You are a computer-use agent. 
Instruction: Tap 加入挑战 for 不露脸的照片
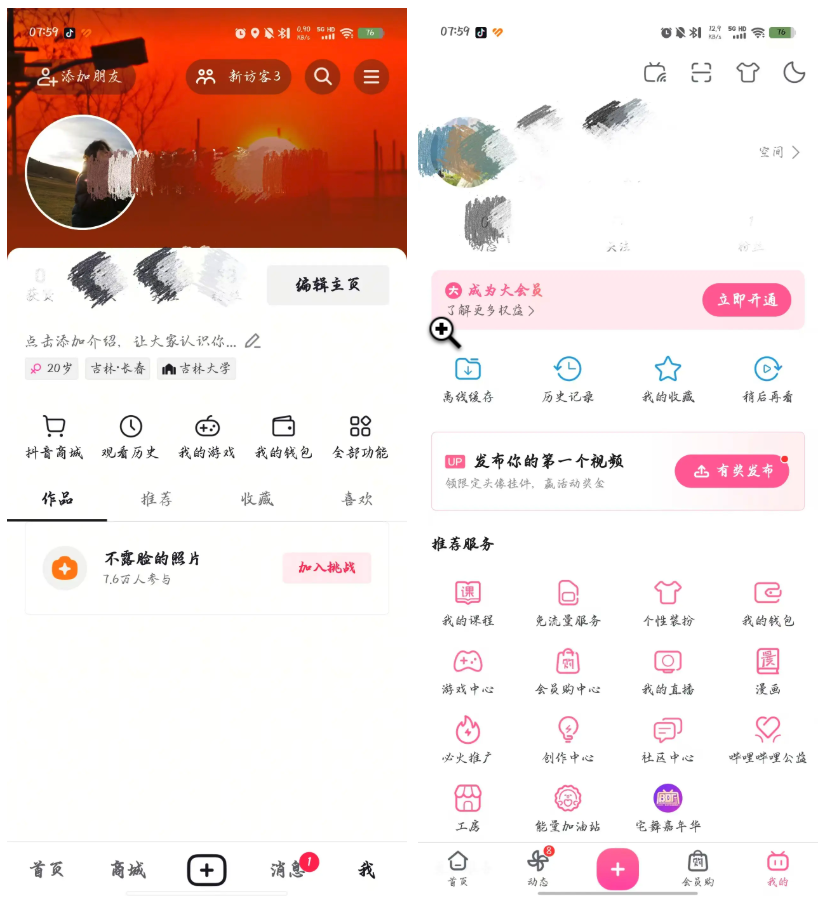click(326, 568)
